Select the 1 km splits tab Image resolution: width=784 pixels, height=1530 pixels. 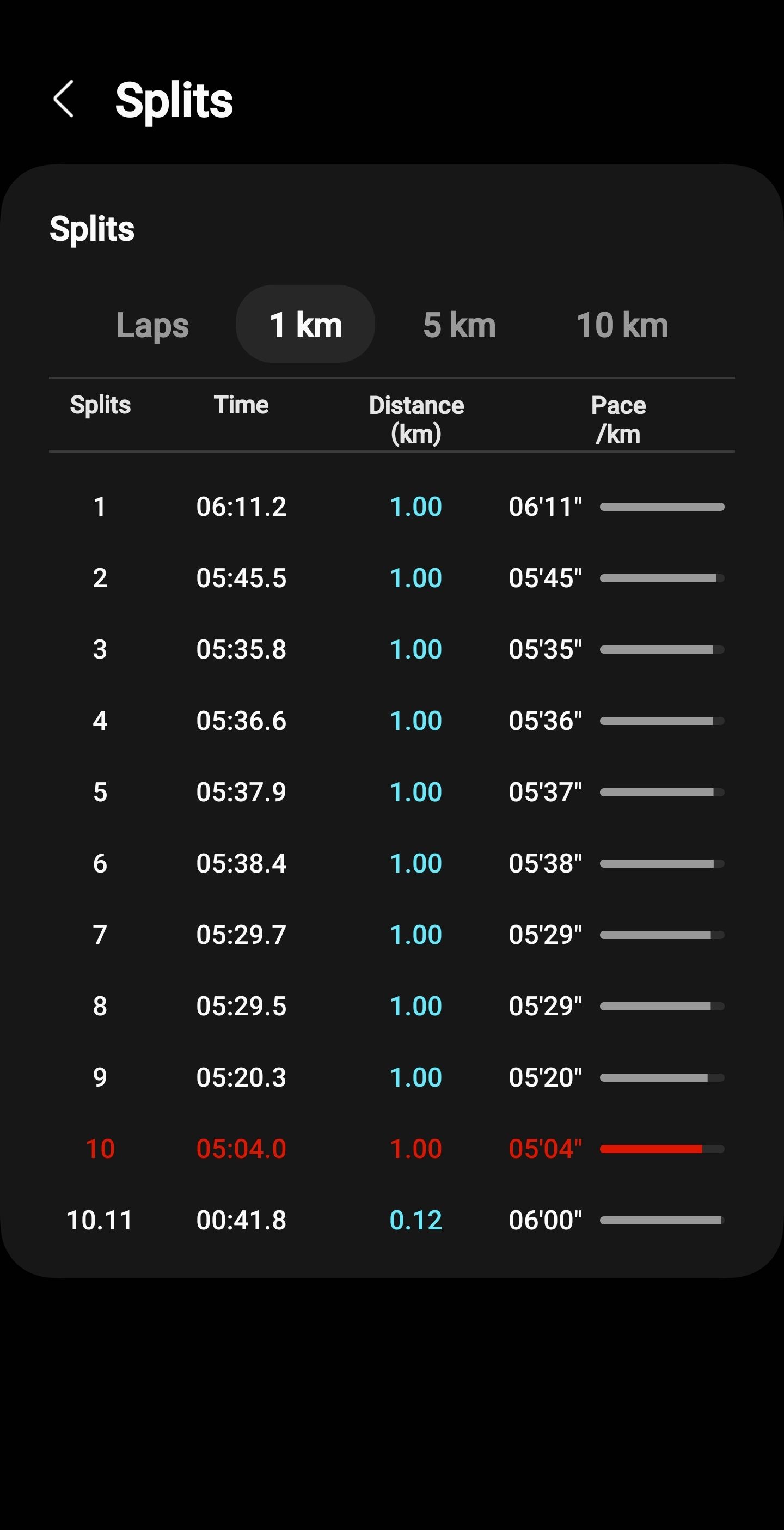(305, 324)
